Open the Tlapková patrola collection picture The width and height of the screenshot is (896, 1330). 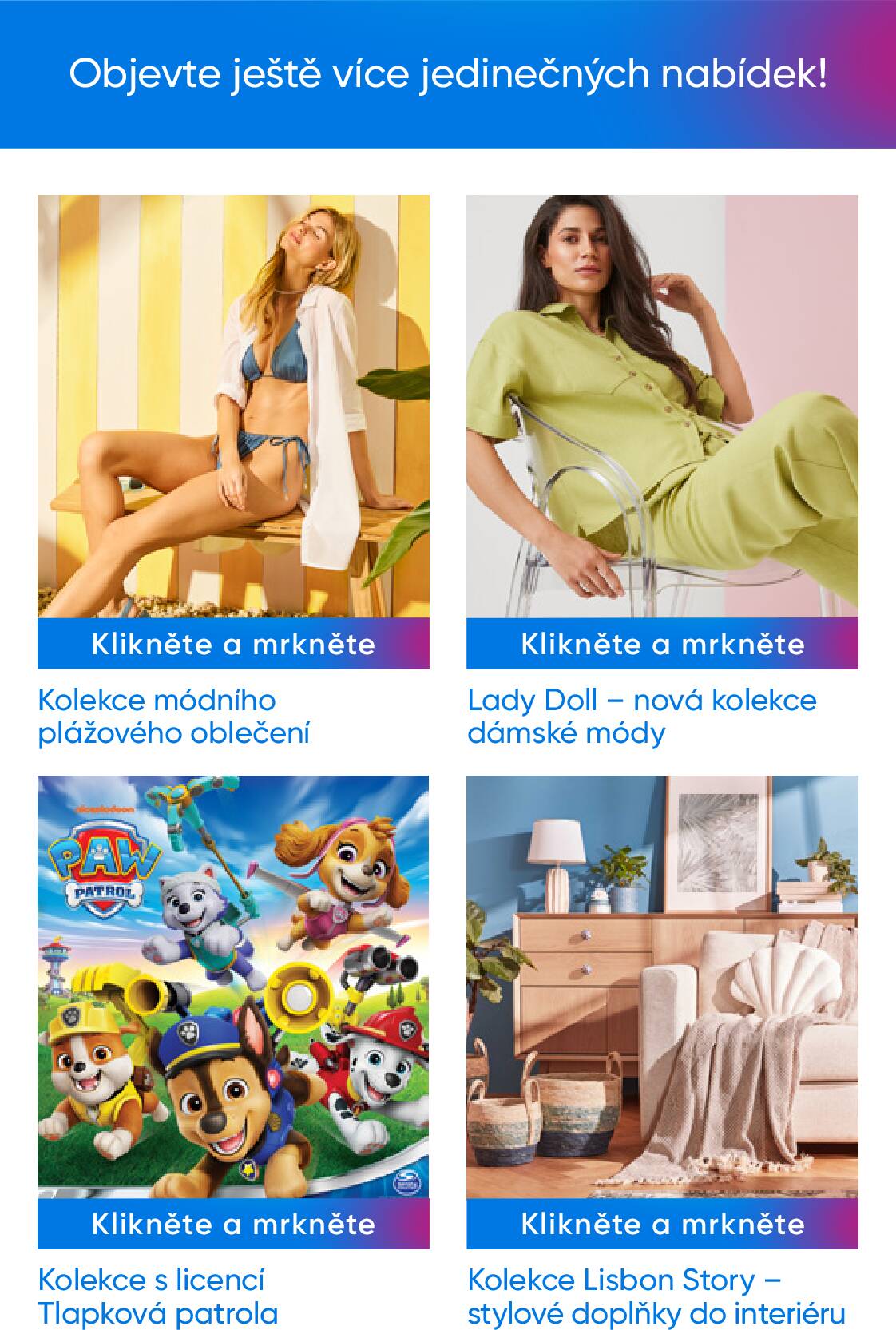(x=233, y=987)
